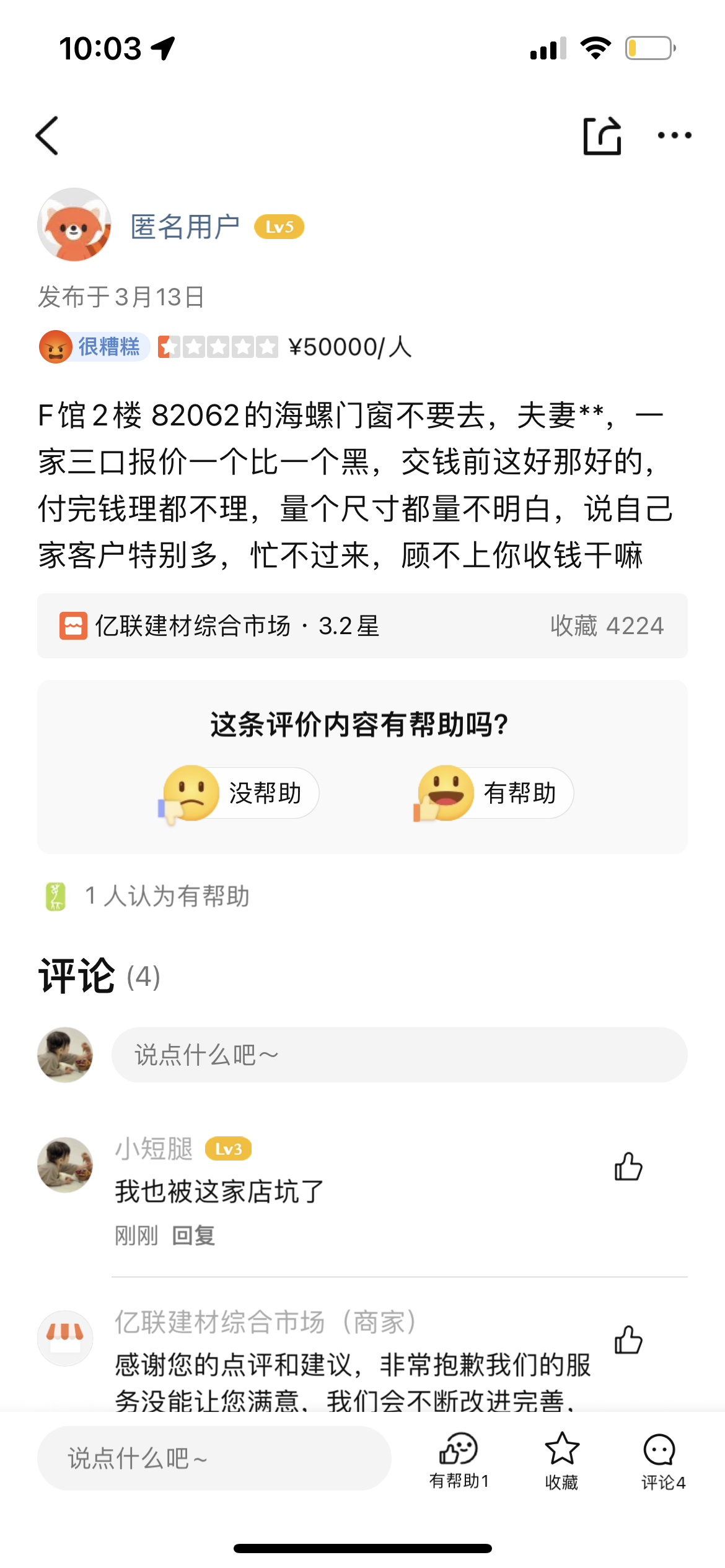Reply to 小短腿's comment via 回复
725x1568 pixels.
(x=193, y=1235)
